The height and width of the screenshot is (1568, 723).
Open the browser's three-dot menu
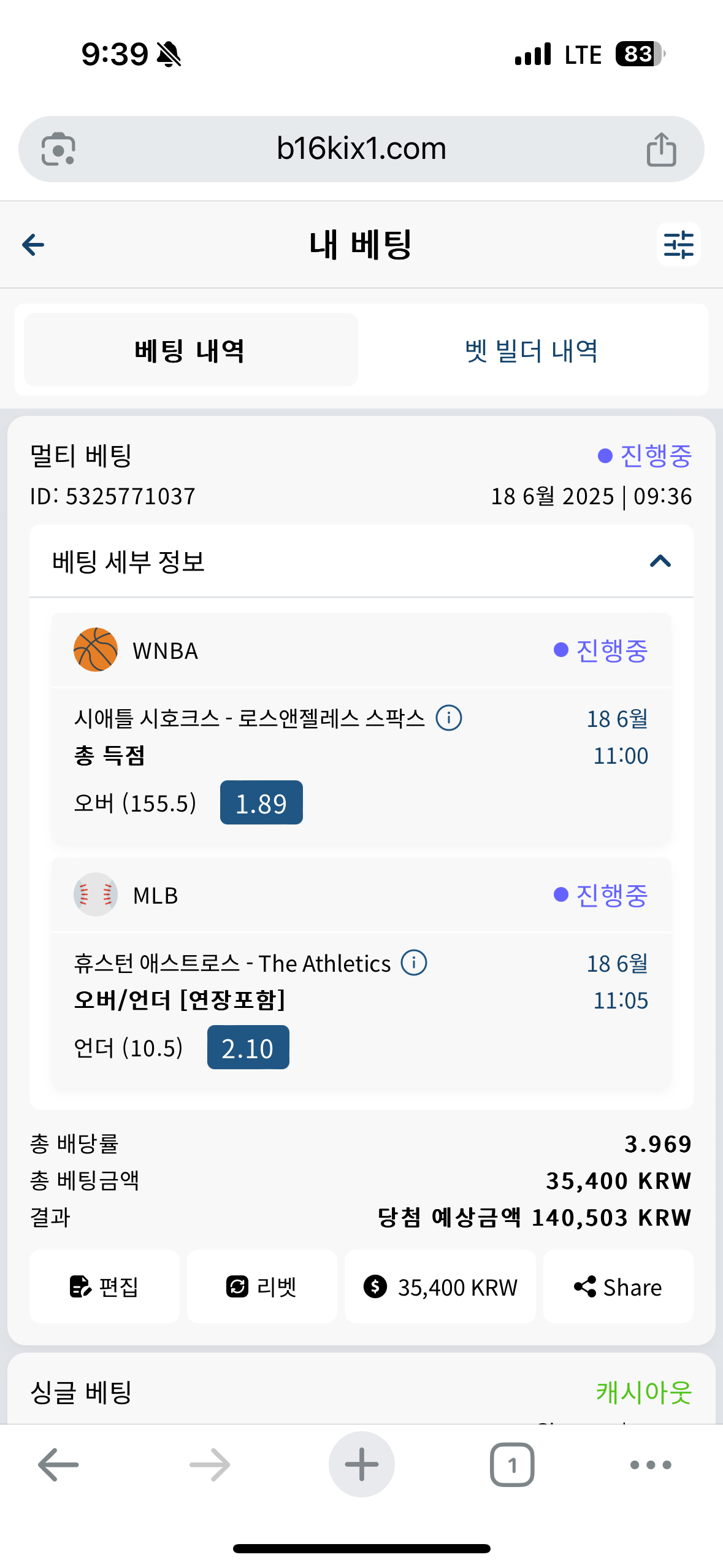[651, 1464]
